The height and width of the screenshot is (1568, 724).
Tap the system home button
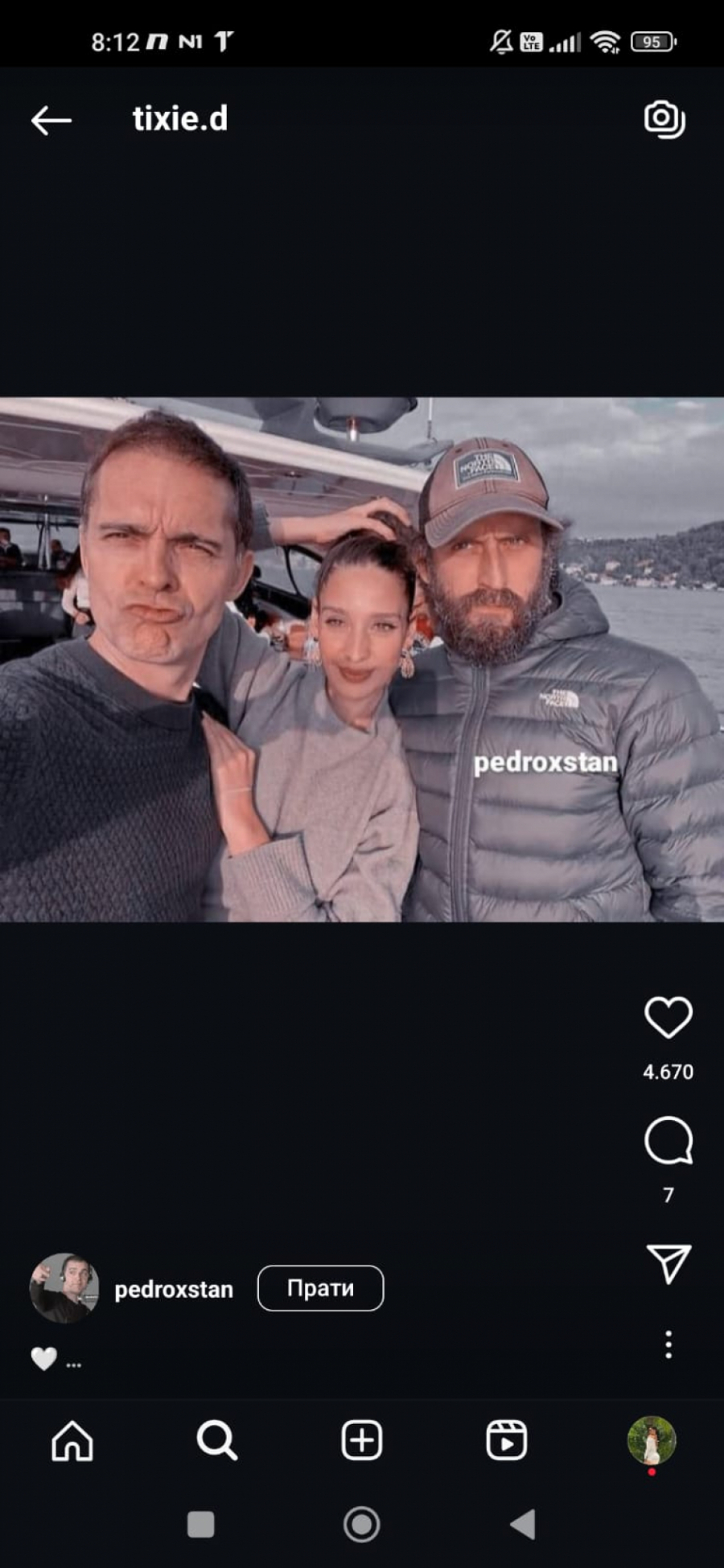coord(362,1524)
